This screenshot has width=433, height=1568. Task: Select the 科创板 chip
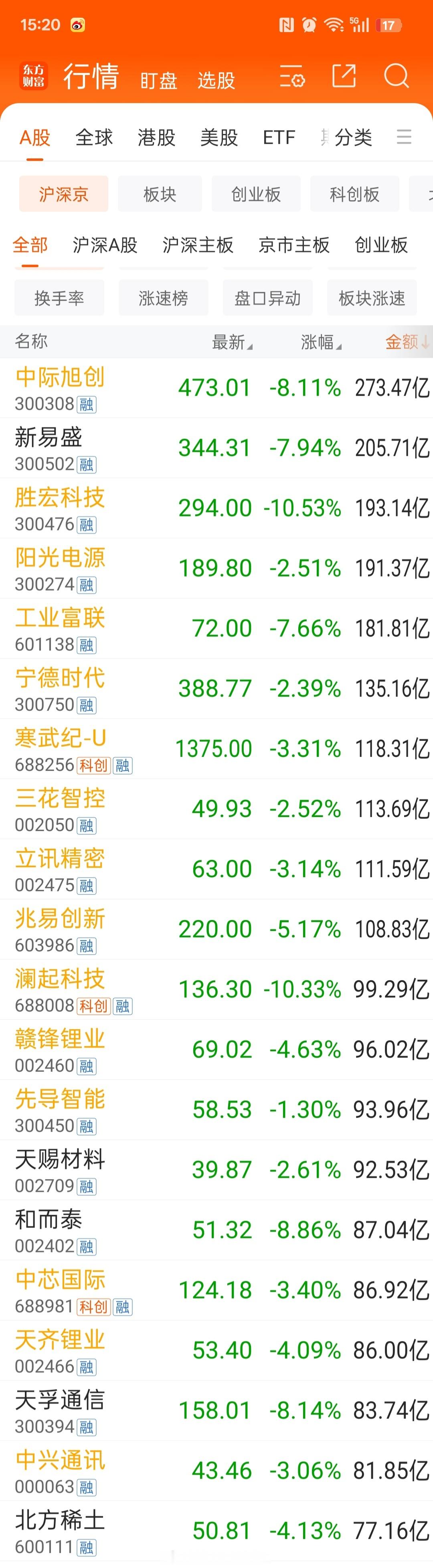pos(354,194)
